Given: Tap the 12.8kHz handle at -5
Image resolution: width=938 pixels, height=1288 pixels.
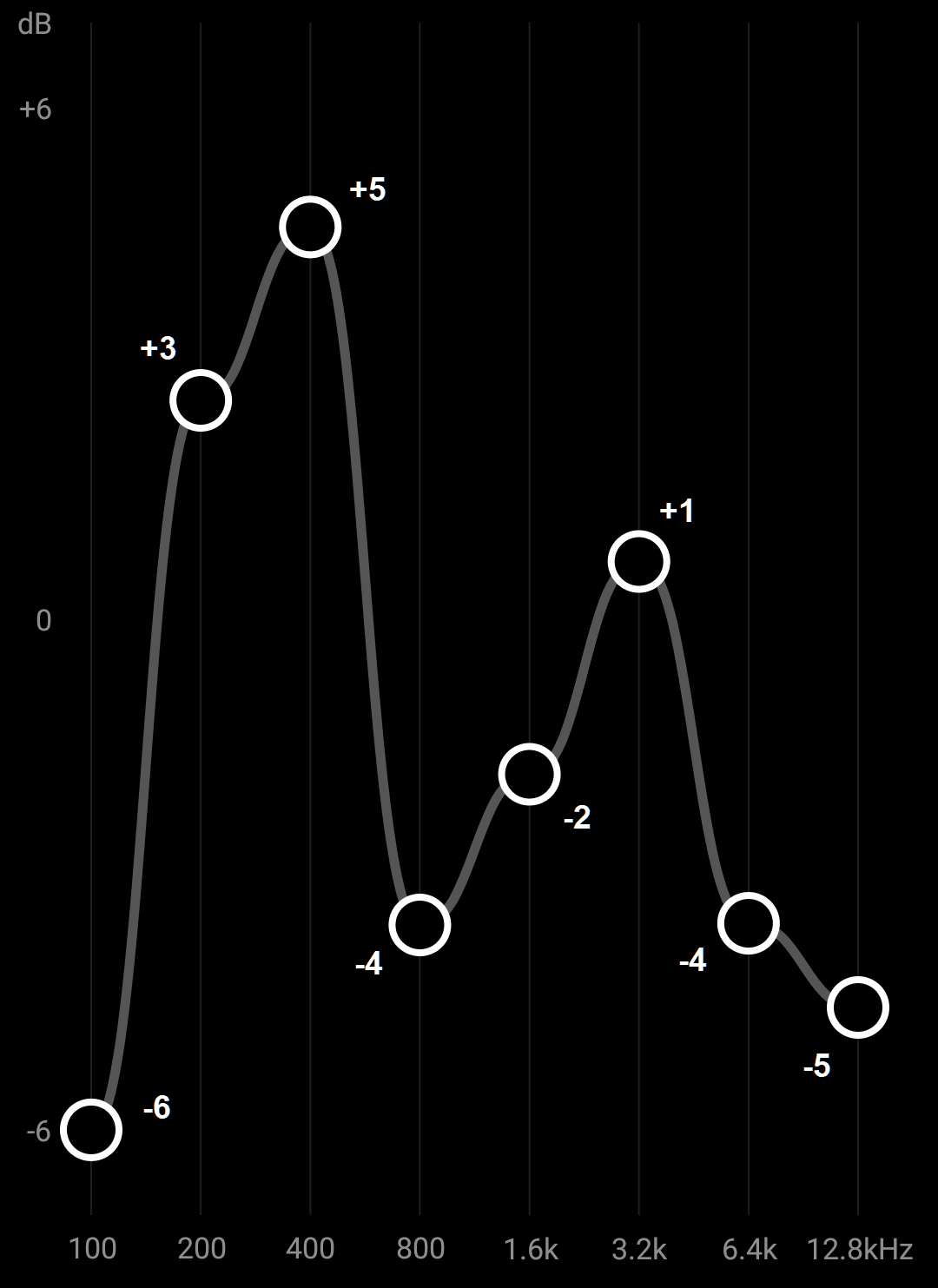Looking at the screenshot, I should point(857,1007).
